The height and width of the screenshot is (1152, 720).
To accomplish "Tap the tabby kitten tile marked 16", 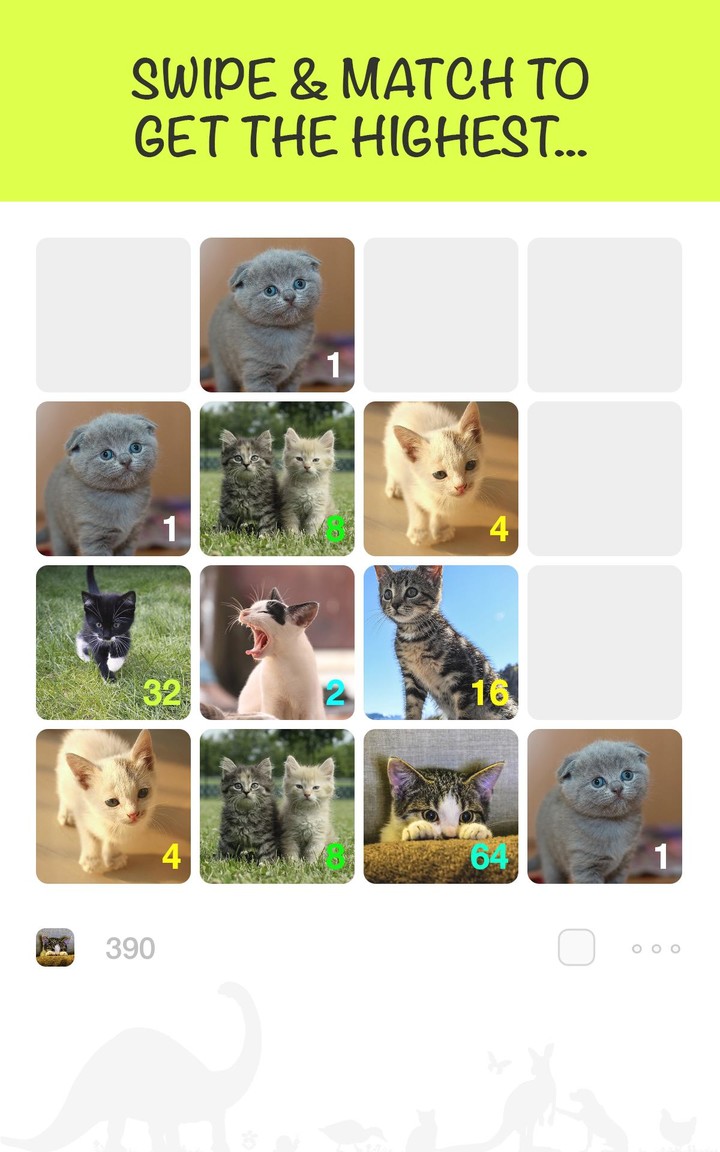I will [441, 641].
